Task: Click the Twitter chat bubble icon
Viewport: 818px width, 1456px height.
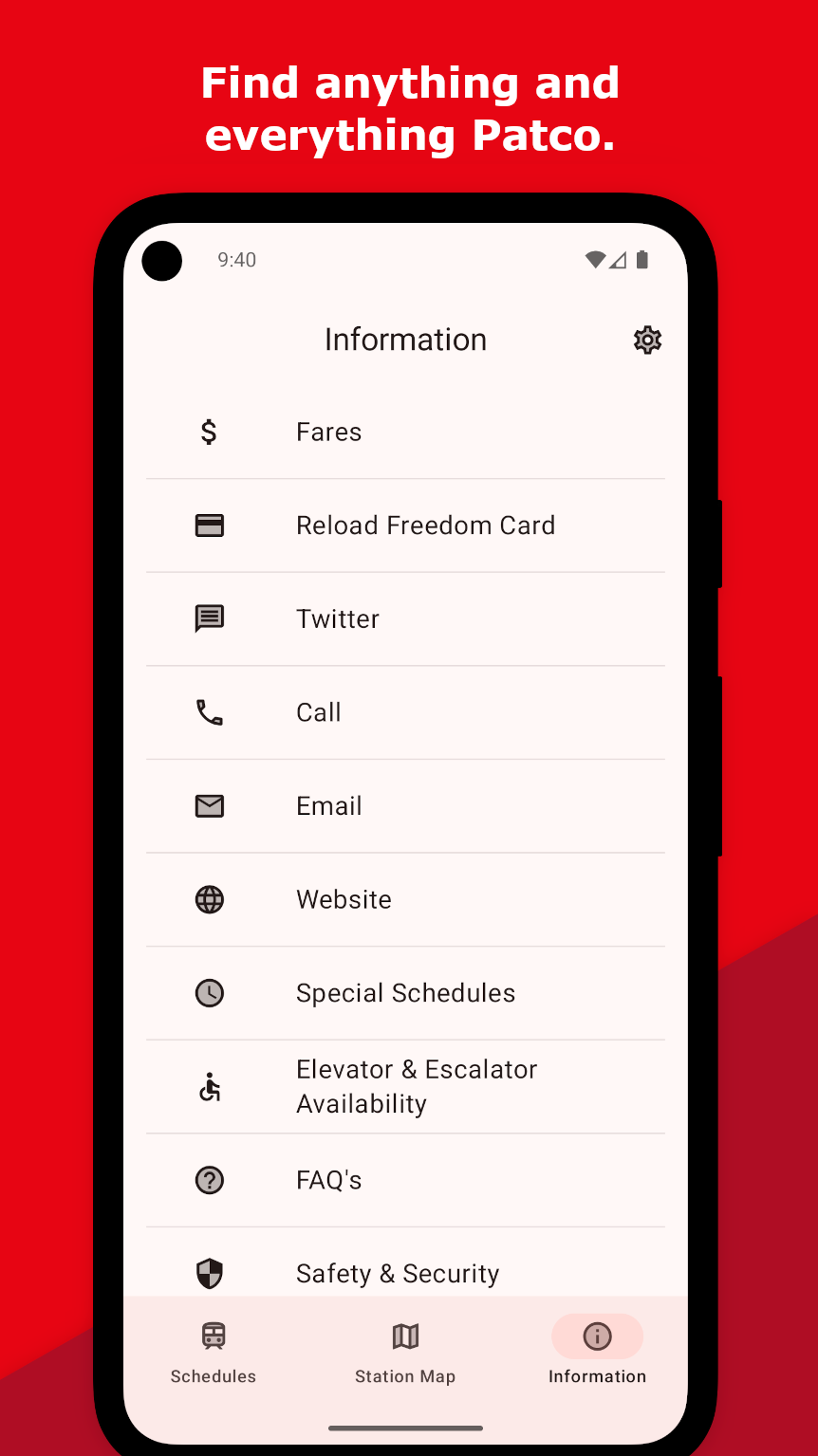Action: 209,618
